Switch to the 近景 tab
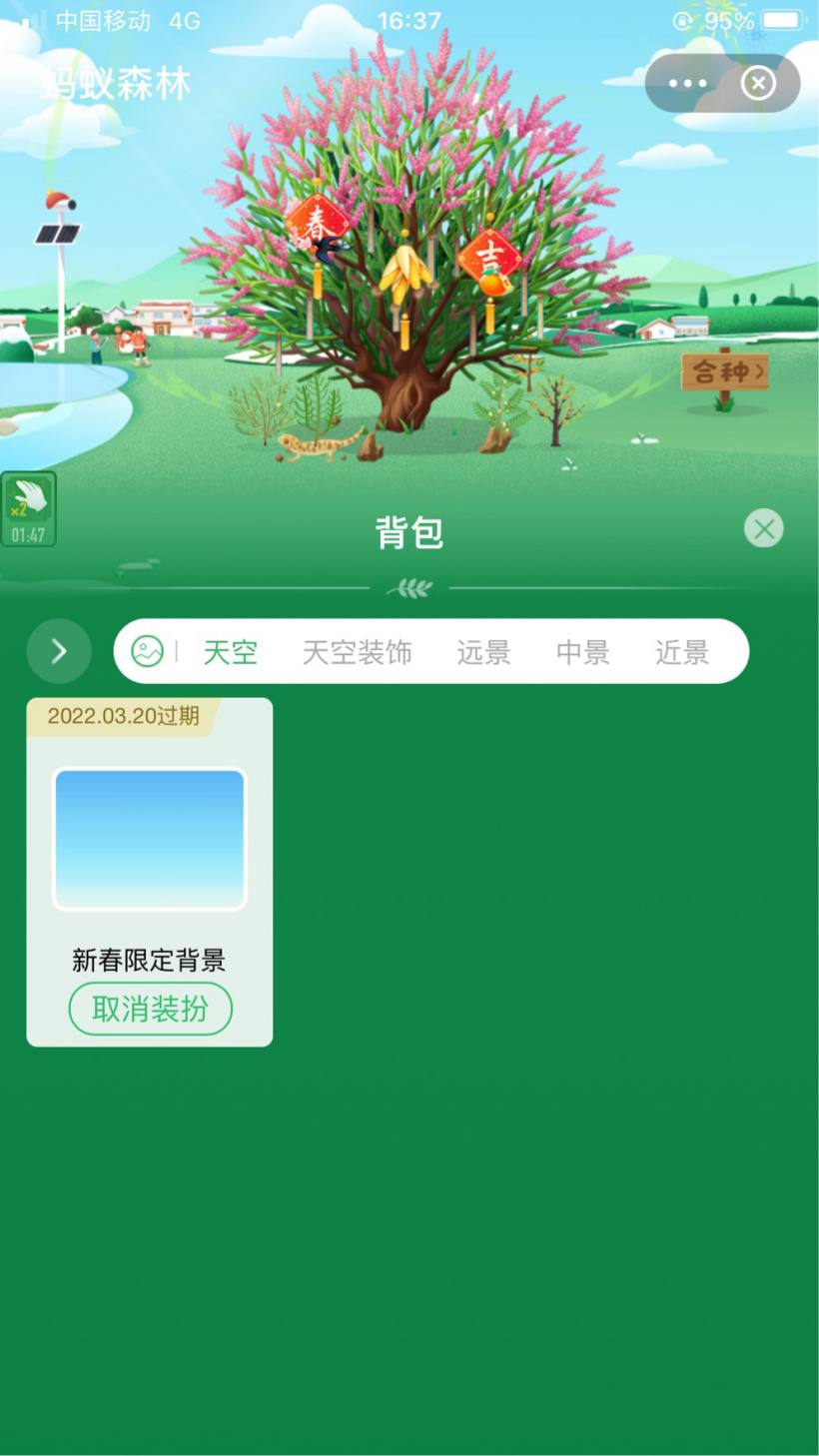This screenshot has width=819, height=1456. [680, 651]
